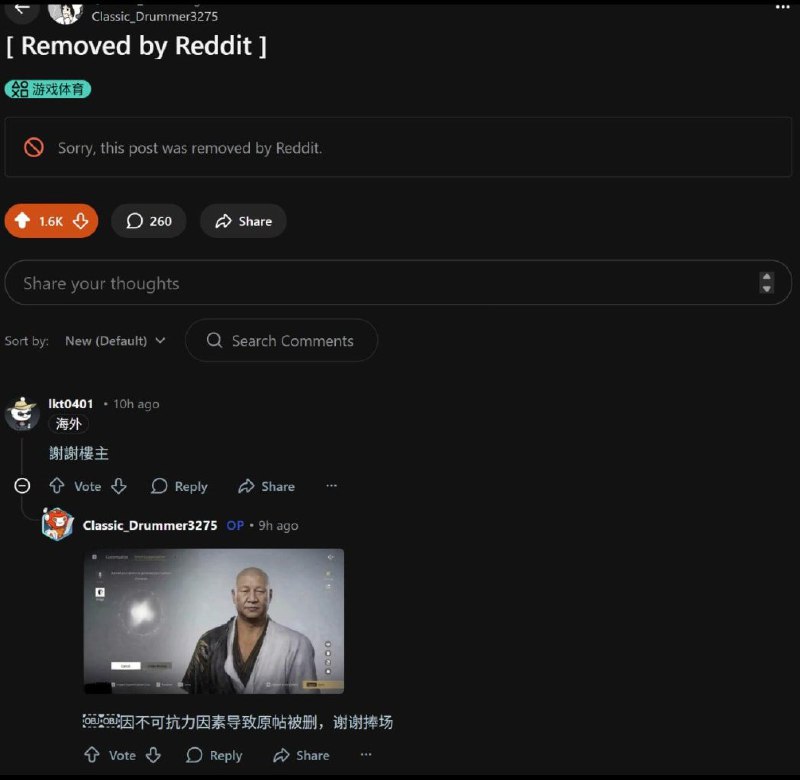Open more options on lkt0401's comment
The height and width of the screenshot is (780, 800).
click(331, 486)
